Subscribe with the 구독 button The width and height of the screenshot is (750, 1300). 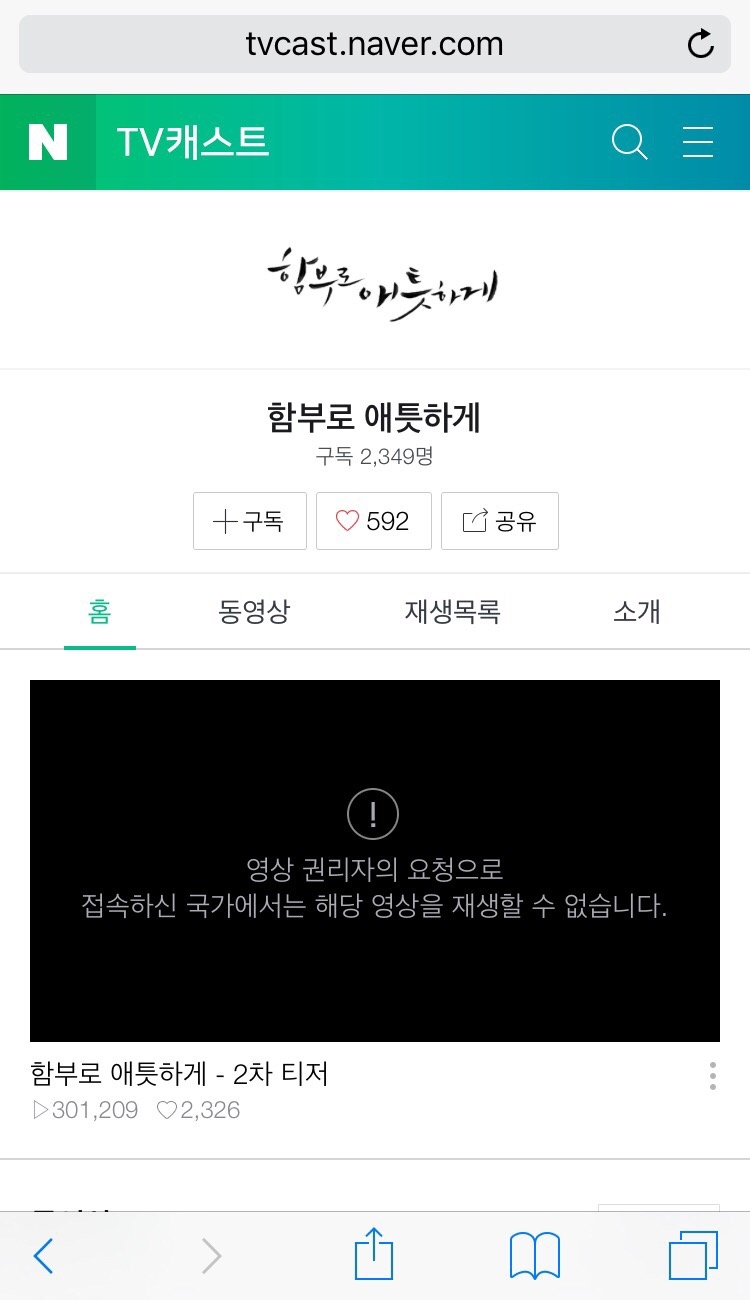[x=249, y=521]
